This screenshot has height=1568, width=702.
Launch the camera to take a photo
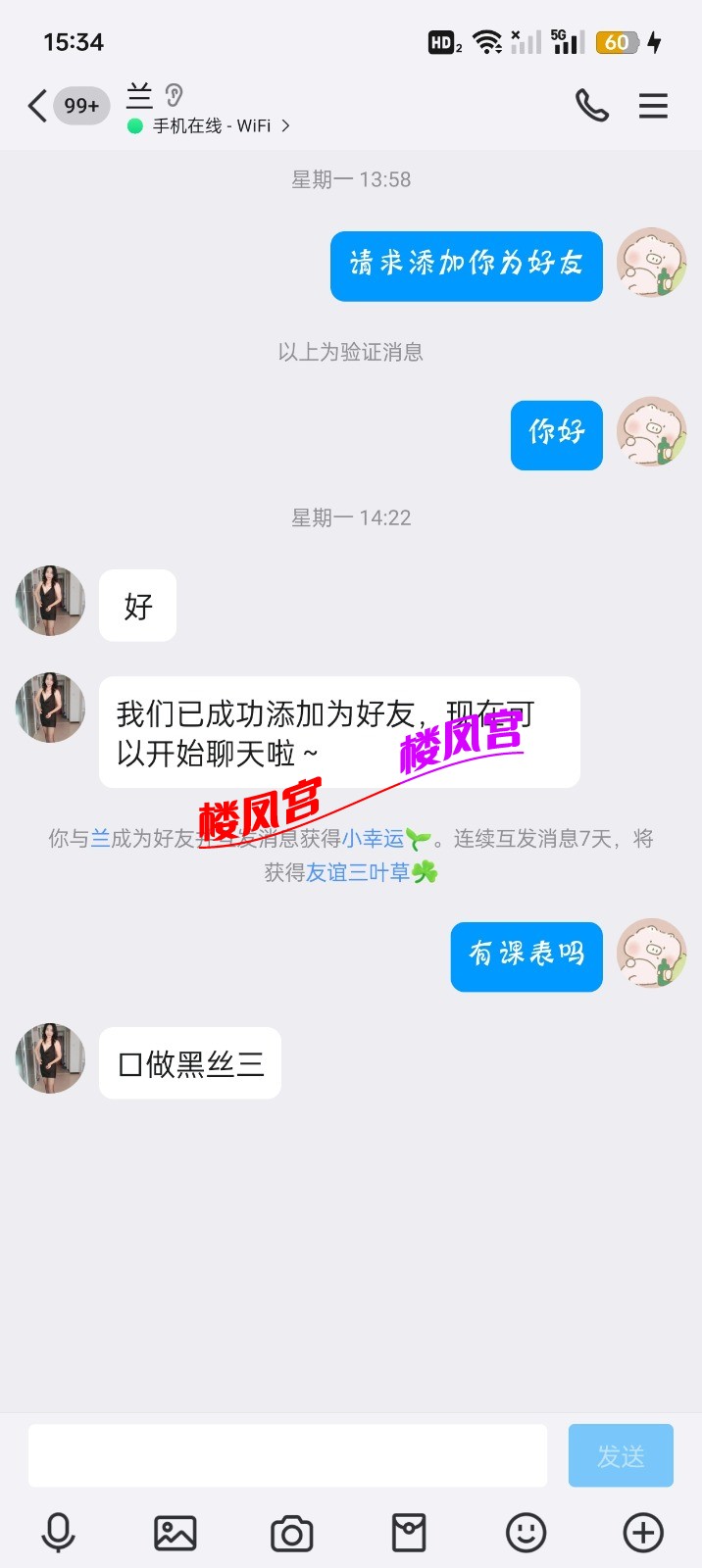tap(291, 1533)
